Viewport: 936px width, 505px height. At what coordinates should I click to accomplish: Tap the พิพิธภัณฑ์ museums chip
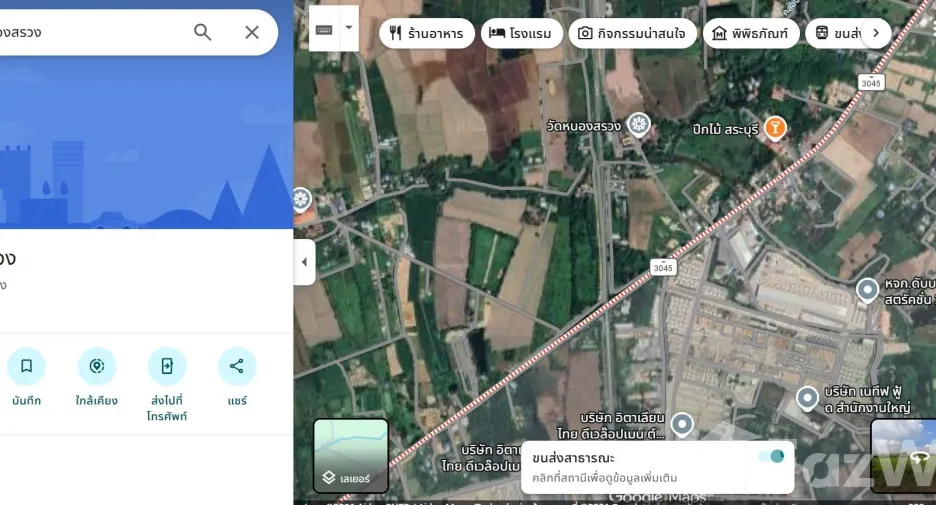751,33
